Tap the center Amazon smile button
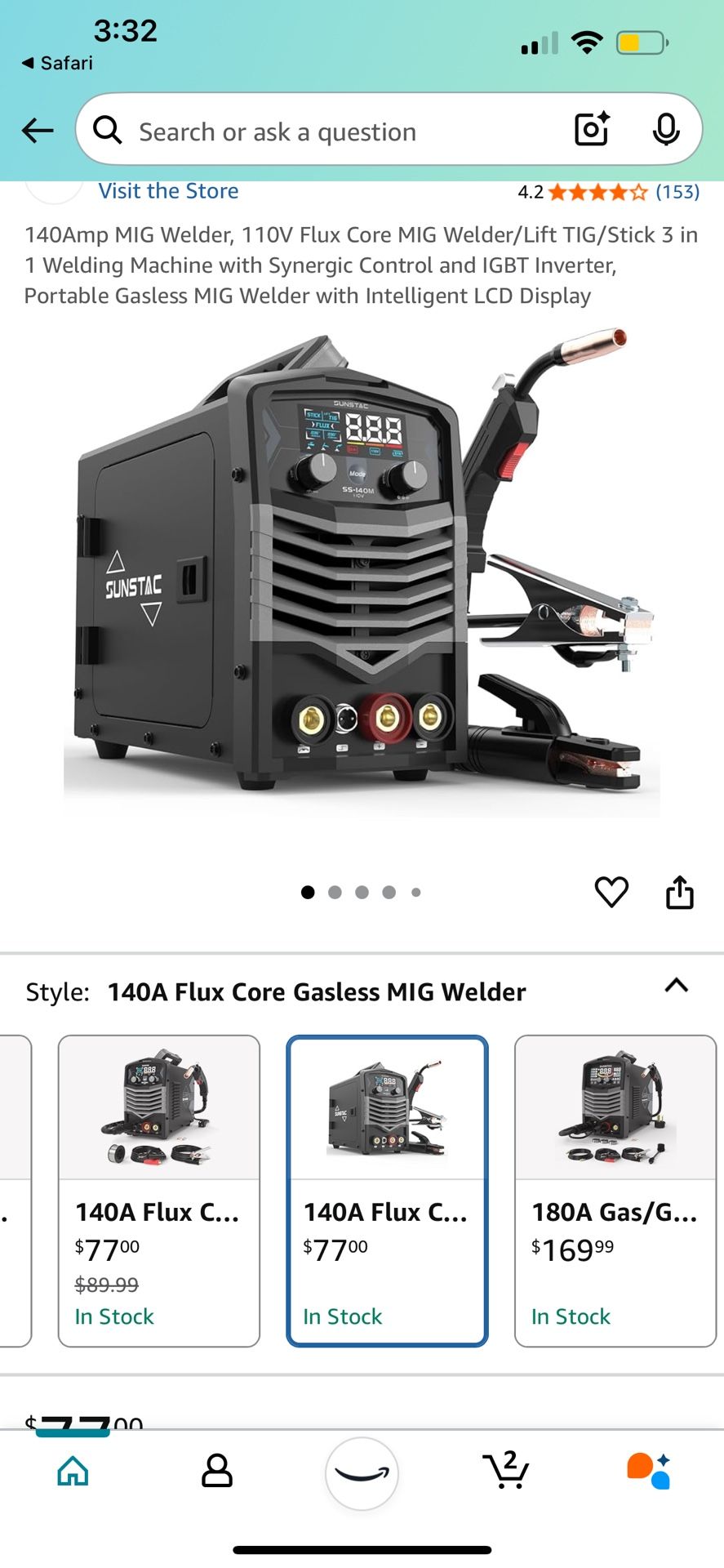Screen dimensions: 724x1568 click(362, 1473)
